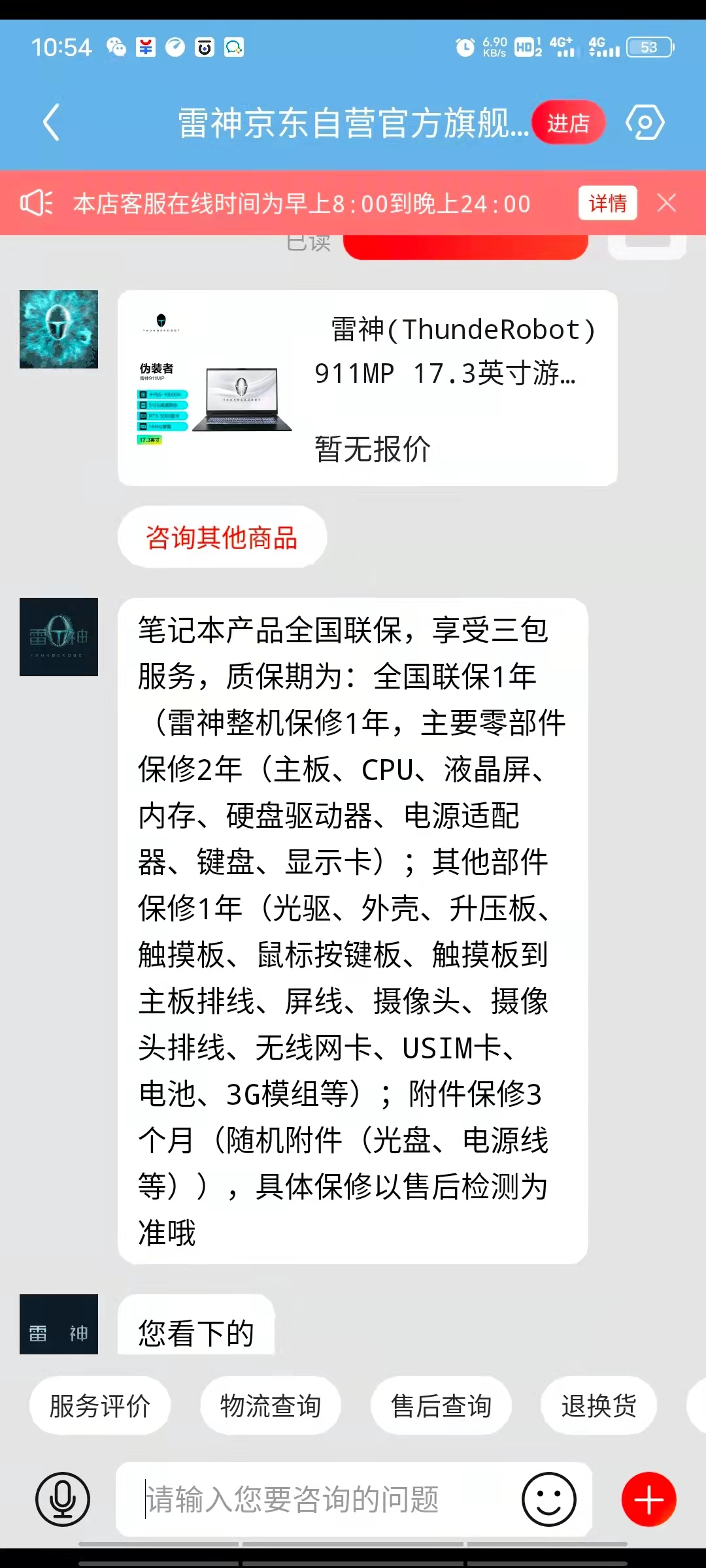Tap the red plus attachment button
Image resolution: width=706 pixels, height=1568 pixels.
click(649, 1499)
